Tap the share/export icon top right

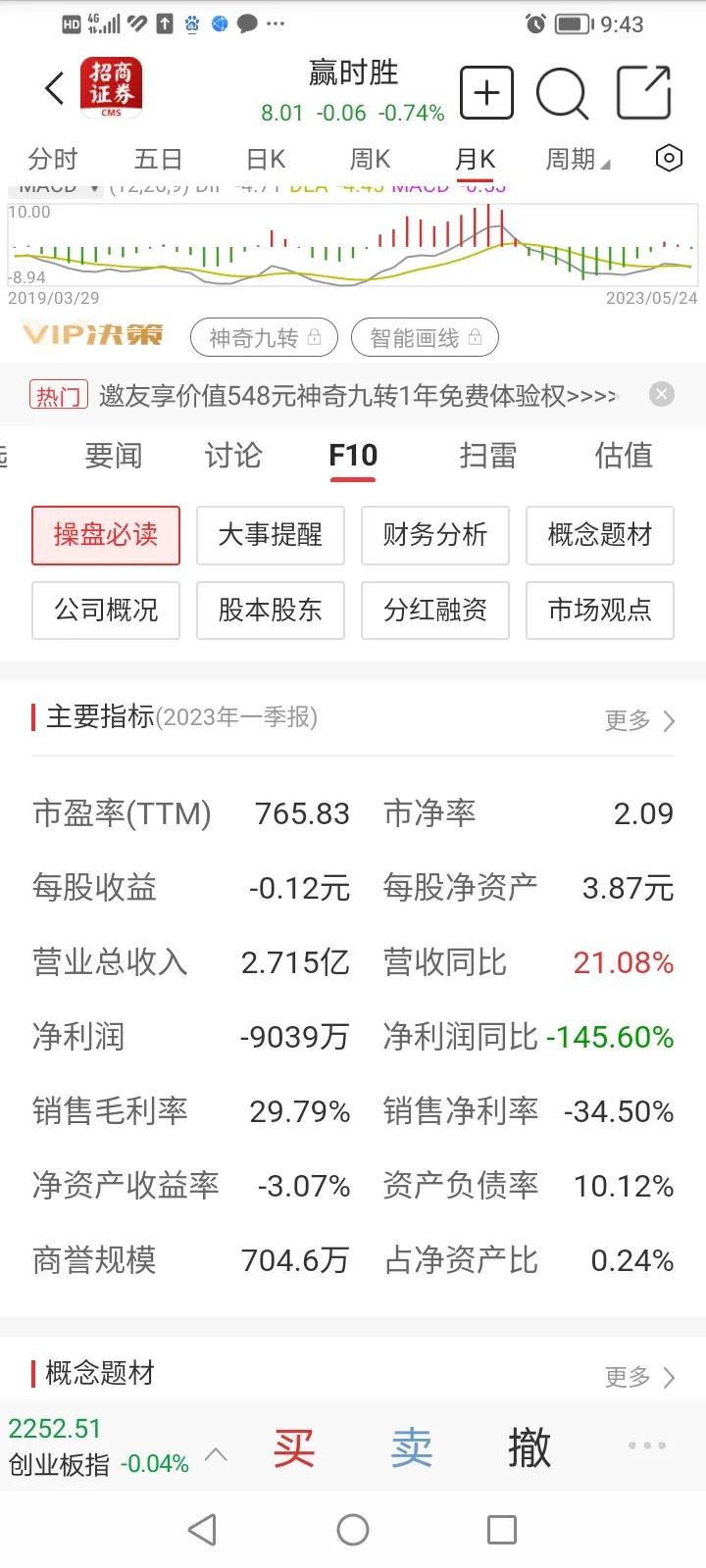(x=644, y=93)
